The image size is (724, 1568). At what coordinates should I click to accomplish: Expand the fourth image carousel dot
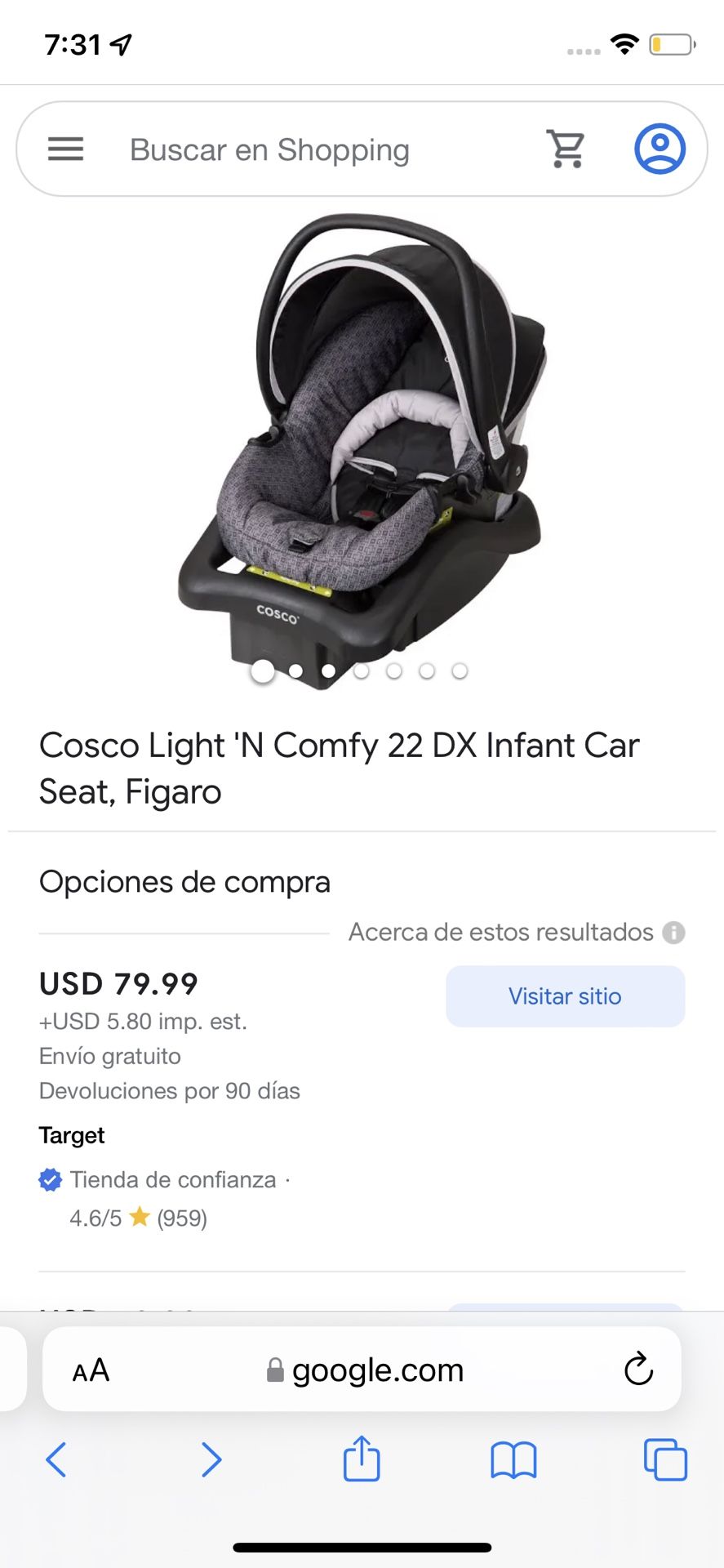click(361, 671)
